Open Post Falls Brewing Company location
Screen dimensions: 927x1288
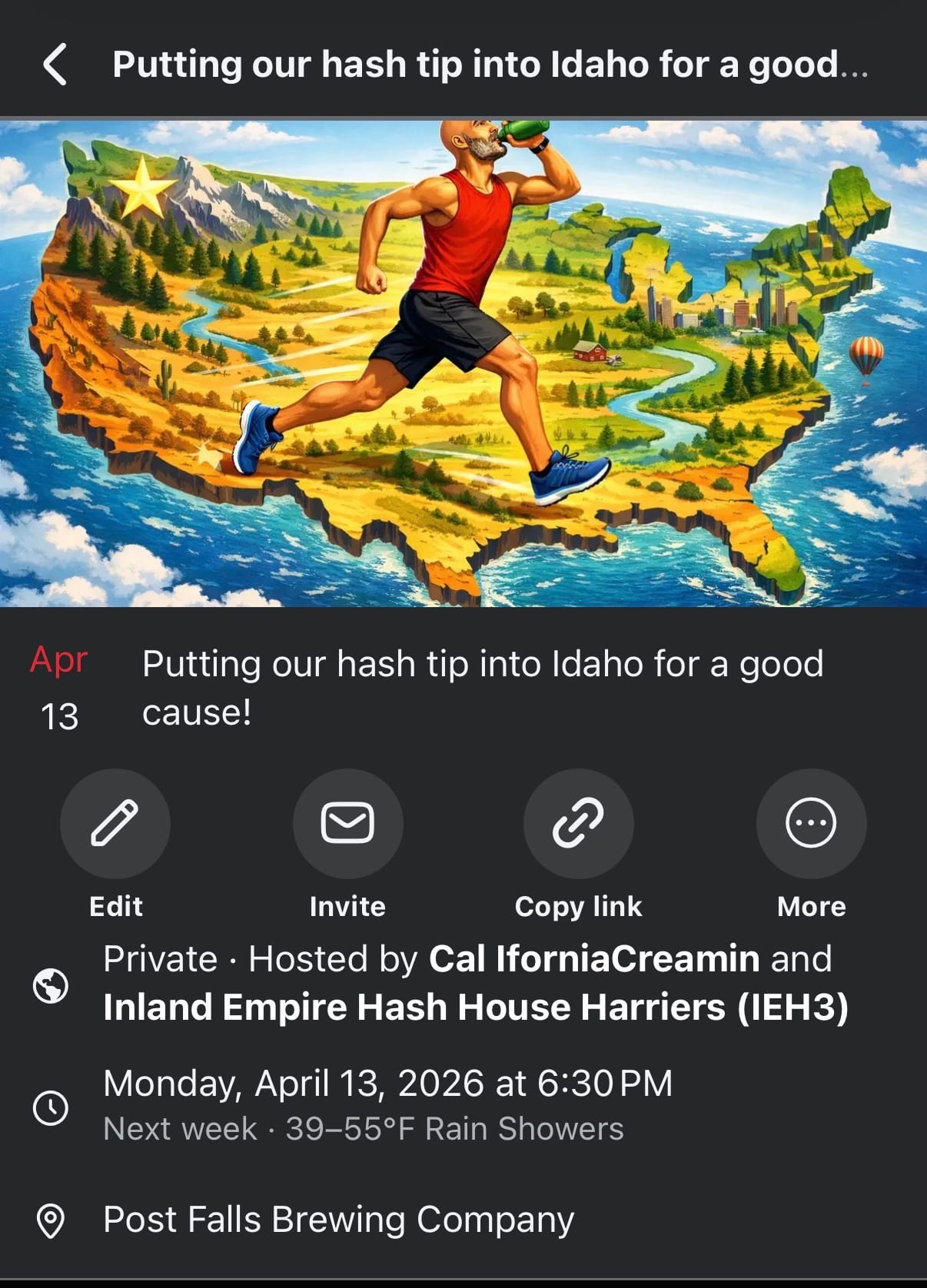click(338, 1220)
